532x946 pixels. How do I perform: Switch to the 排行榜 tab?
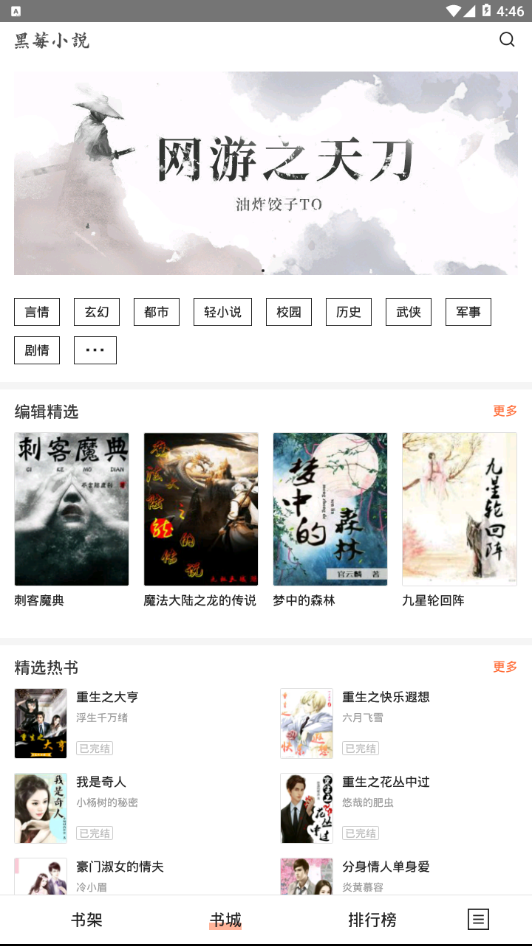click(x=372, y=920)
